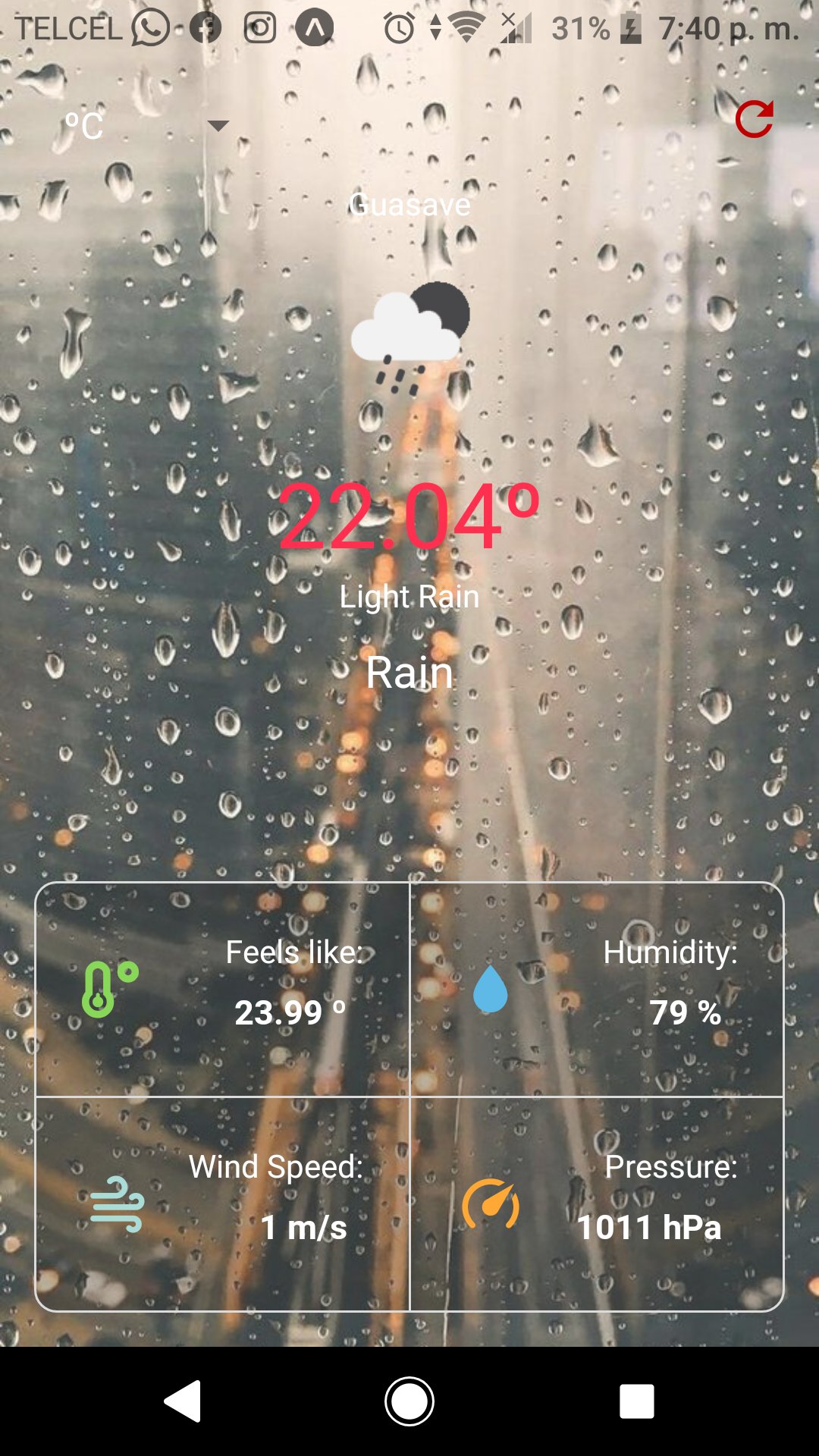Viewport: 819px width, 1456px height.
Task: Refresh the weather data
Action: (x=754, y=119)
